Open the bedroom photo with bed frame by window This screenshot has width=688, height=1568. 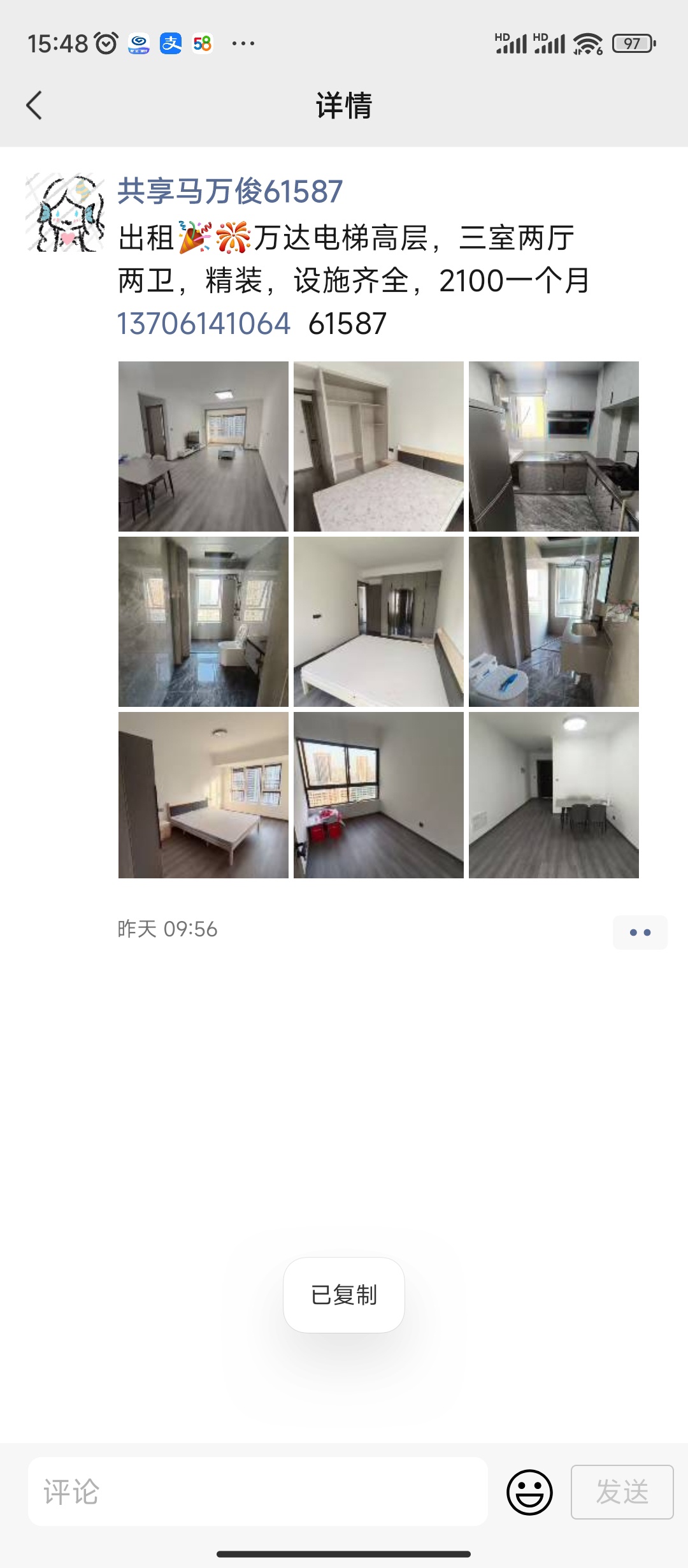(x=203, y=795)
